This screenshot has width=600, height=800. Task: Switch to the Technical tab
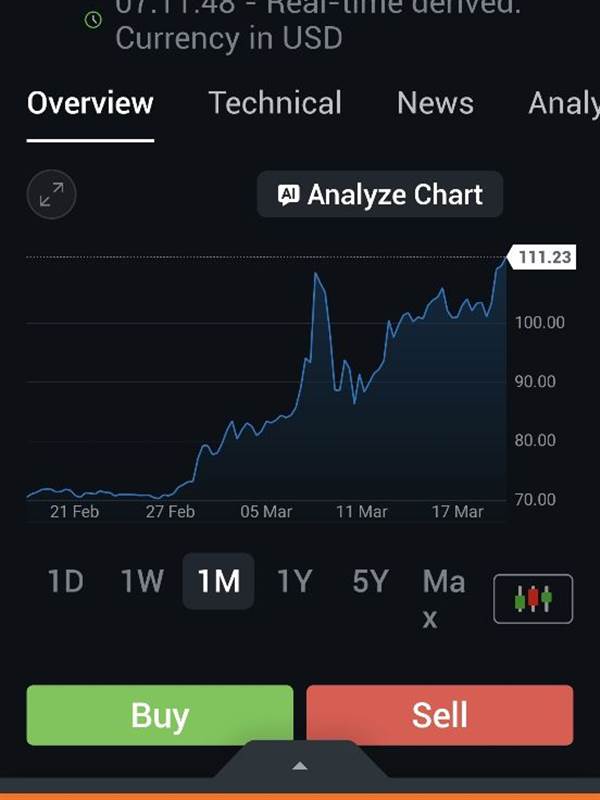pyautogui.click(x=275, y=103)
